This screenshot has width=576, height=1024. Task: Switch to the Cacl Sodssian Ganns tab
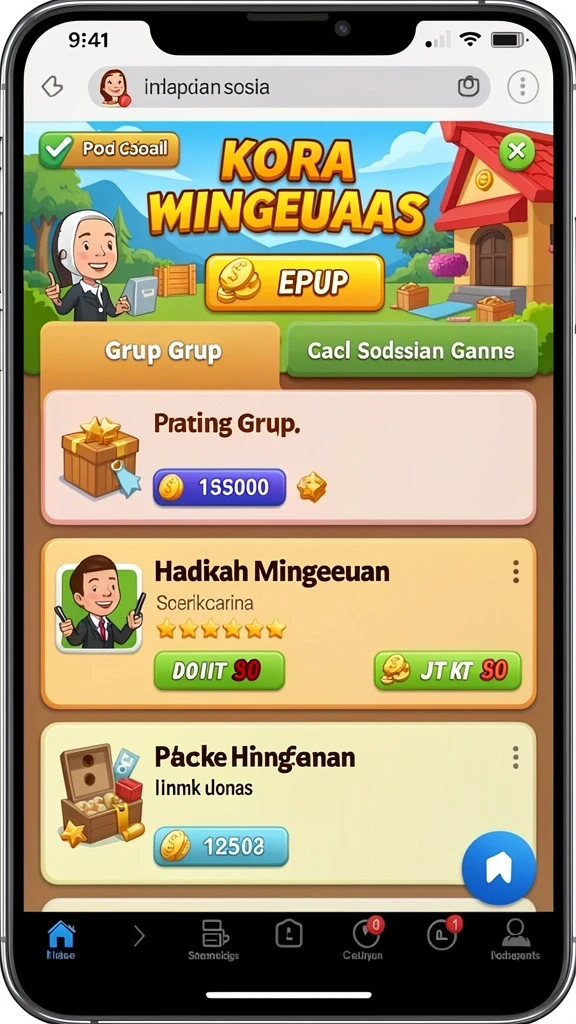point(411,350)
